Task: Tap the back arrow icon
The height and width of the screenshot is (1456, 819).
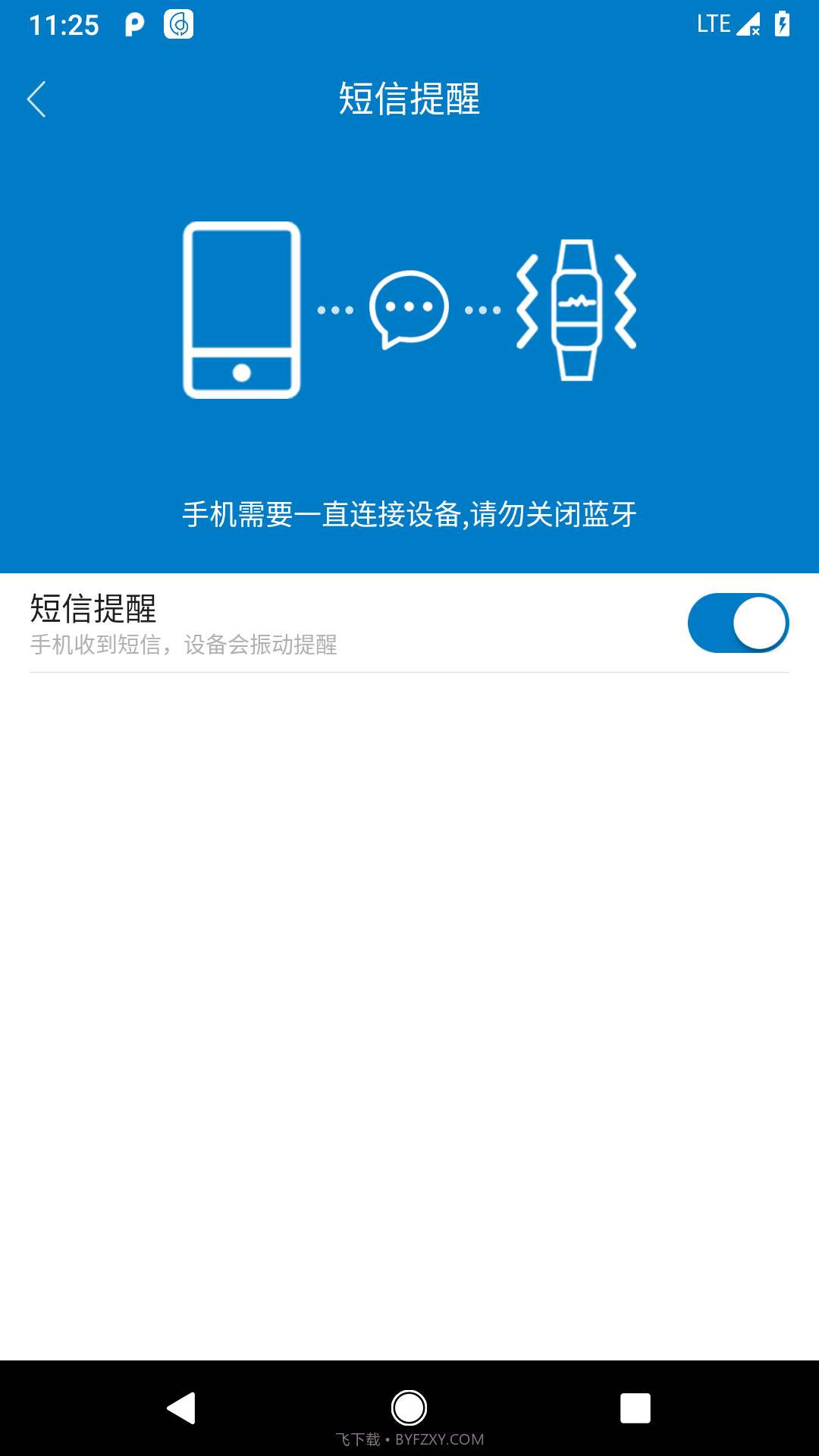Action: (x=36, y=99)
